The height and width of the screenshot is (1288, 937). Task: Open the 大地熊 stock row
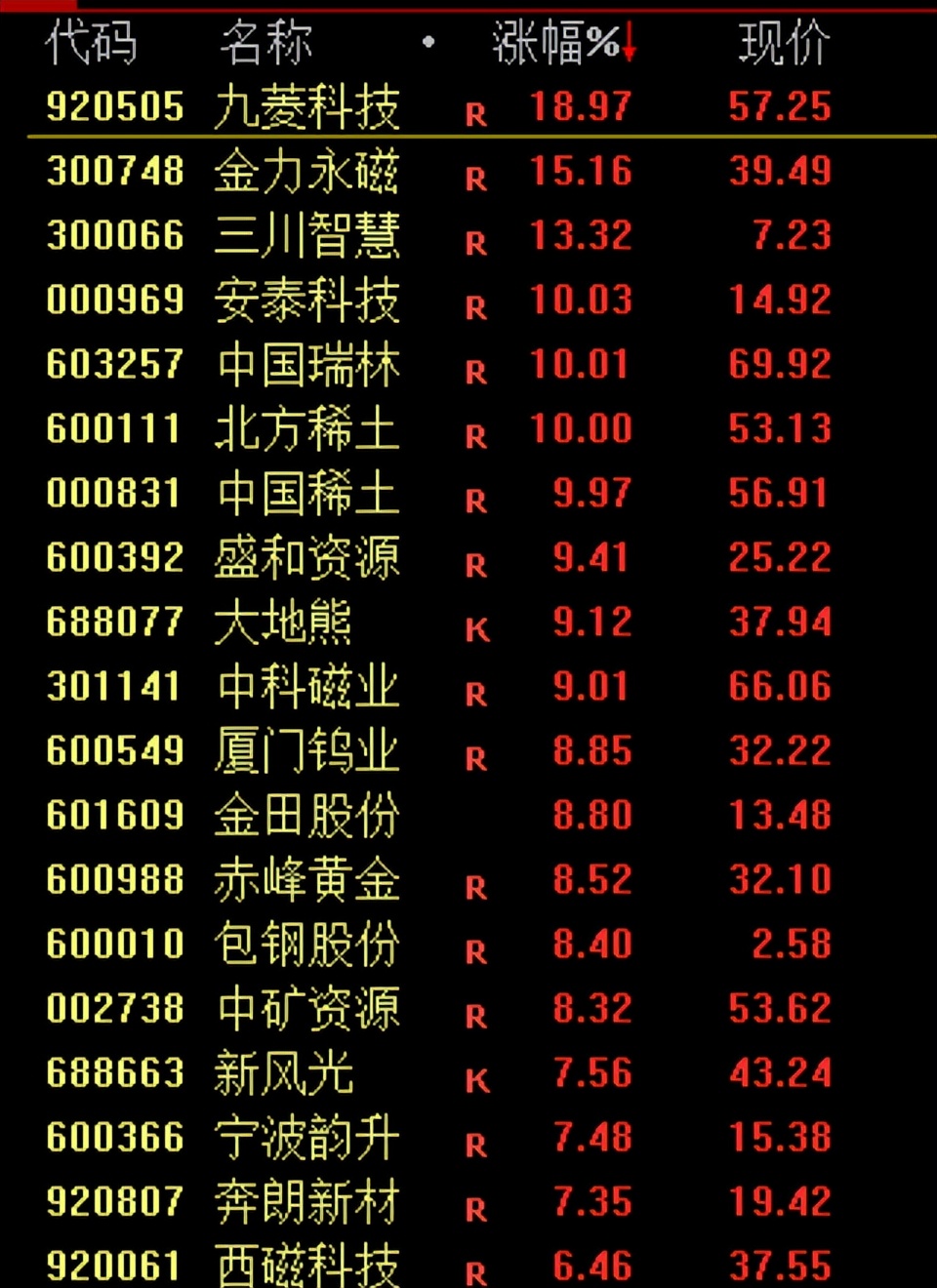(283, 623)
